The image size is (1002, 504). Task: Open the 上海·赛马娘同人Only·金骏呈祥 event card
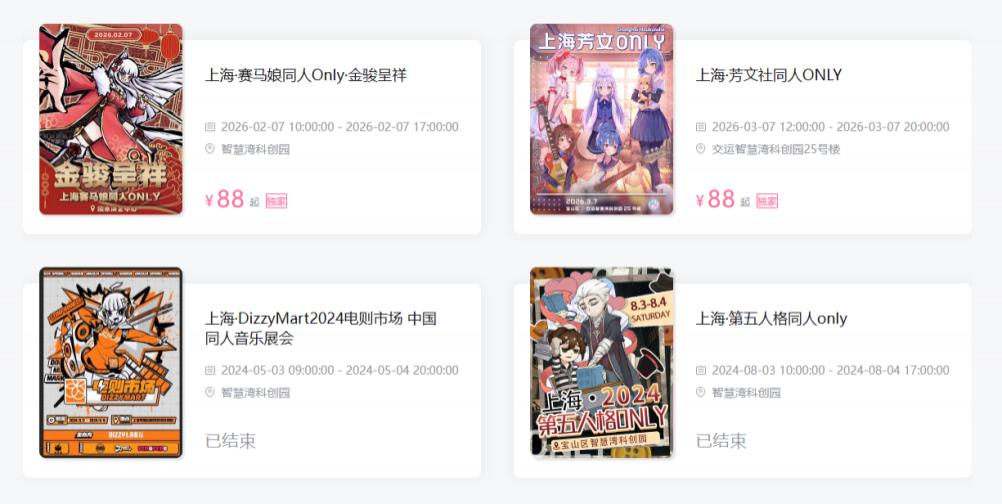click(x=306, y=75)
